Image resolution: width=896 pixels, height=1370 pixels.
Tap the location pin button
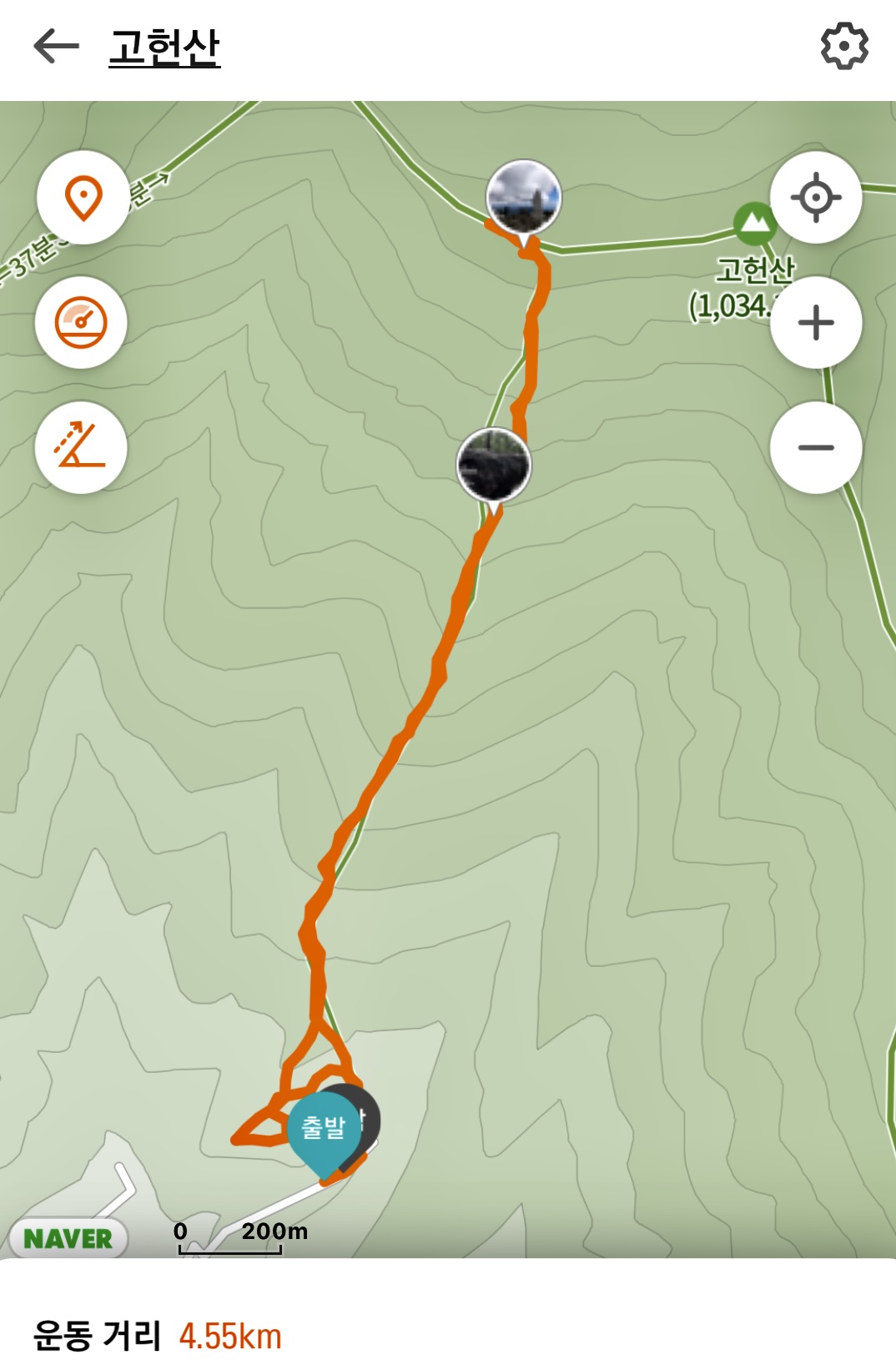[x=83, y=199]
